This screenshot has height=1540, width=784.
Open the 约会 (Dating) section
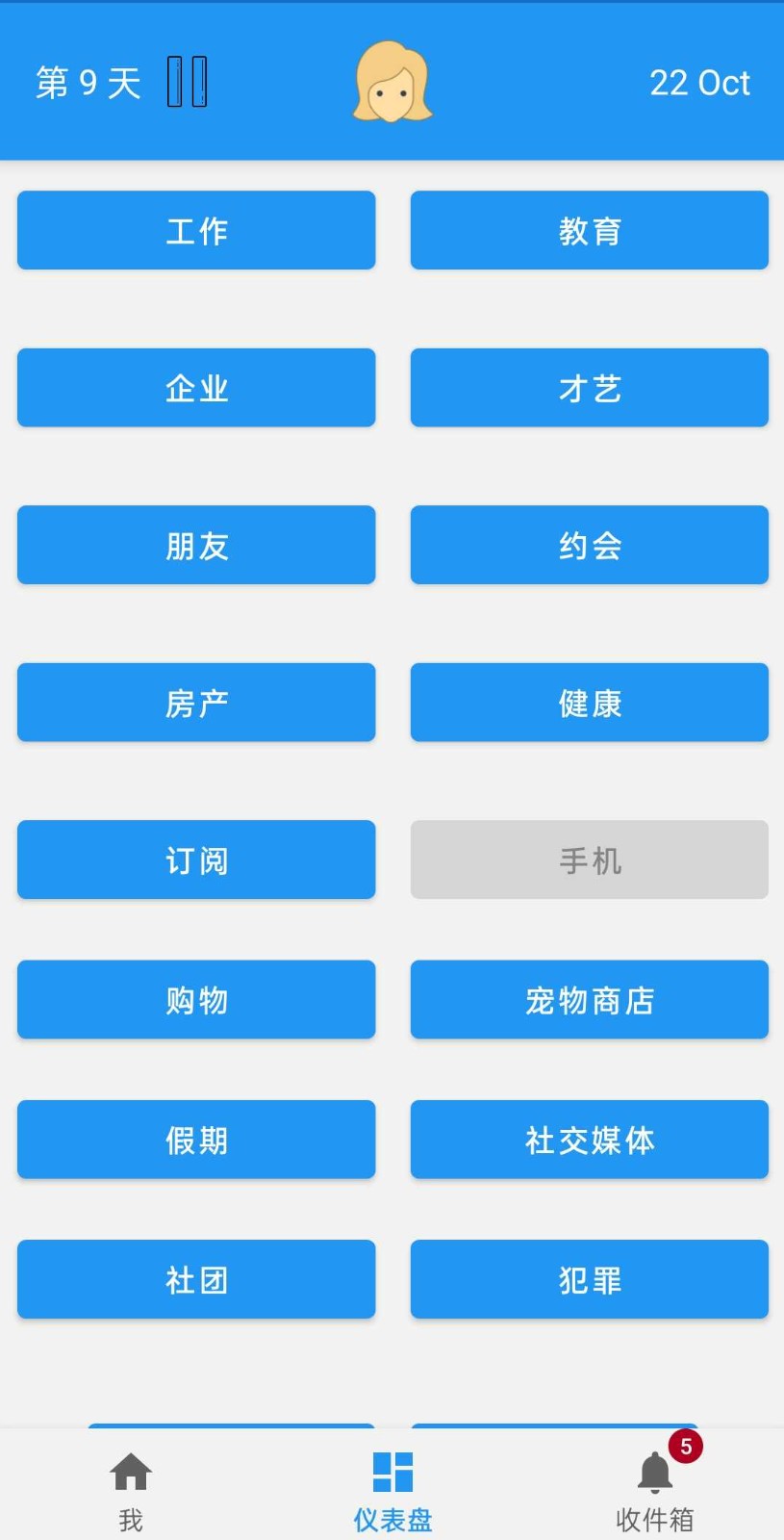click(x=589, y=545)
